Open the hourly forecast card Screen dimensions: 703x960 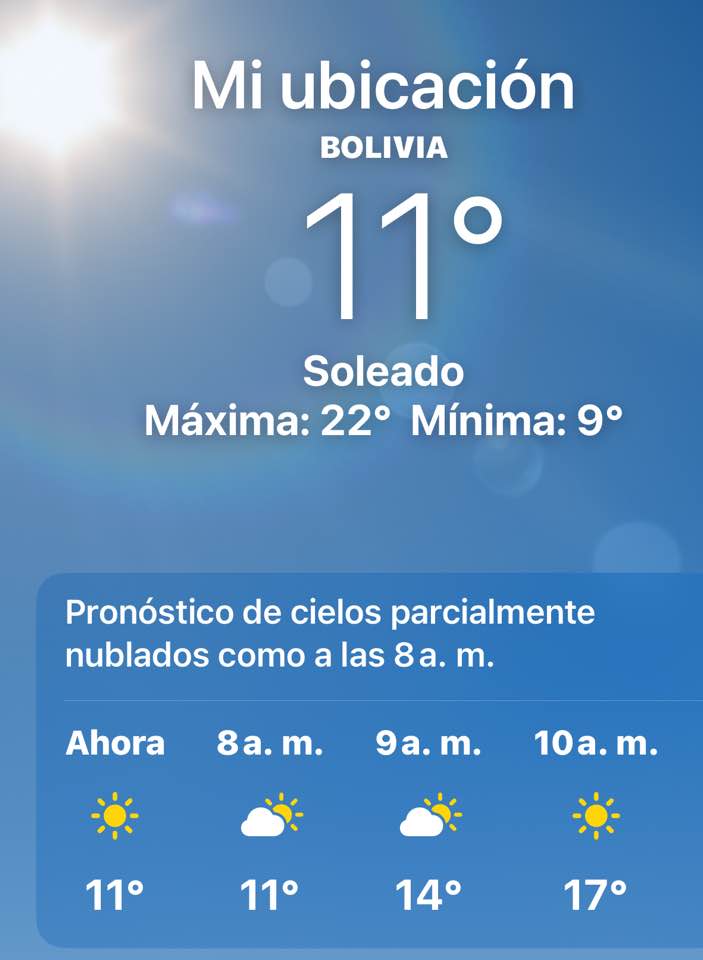click(x=370, y=760)
